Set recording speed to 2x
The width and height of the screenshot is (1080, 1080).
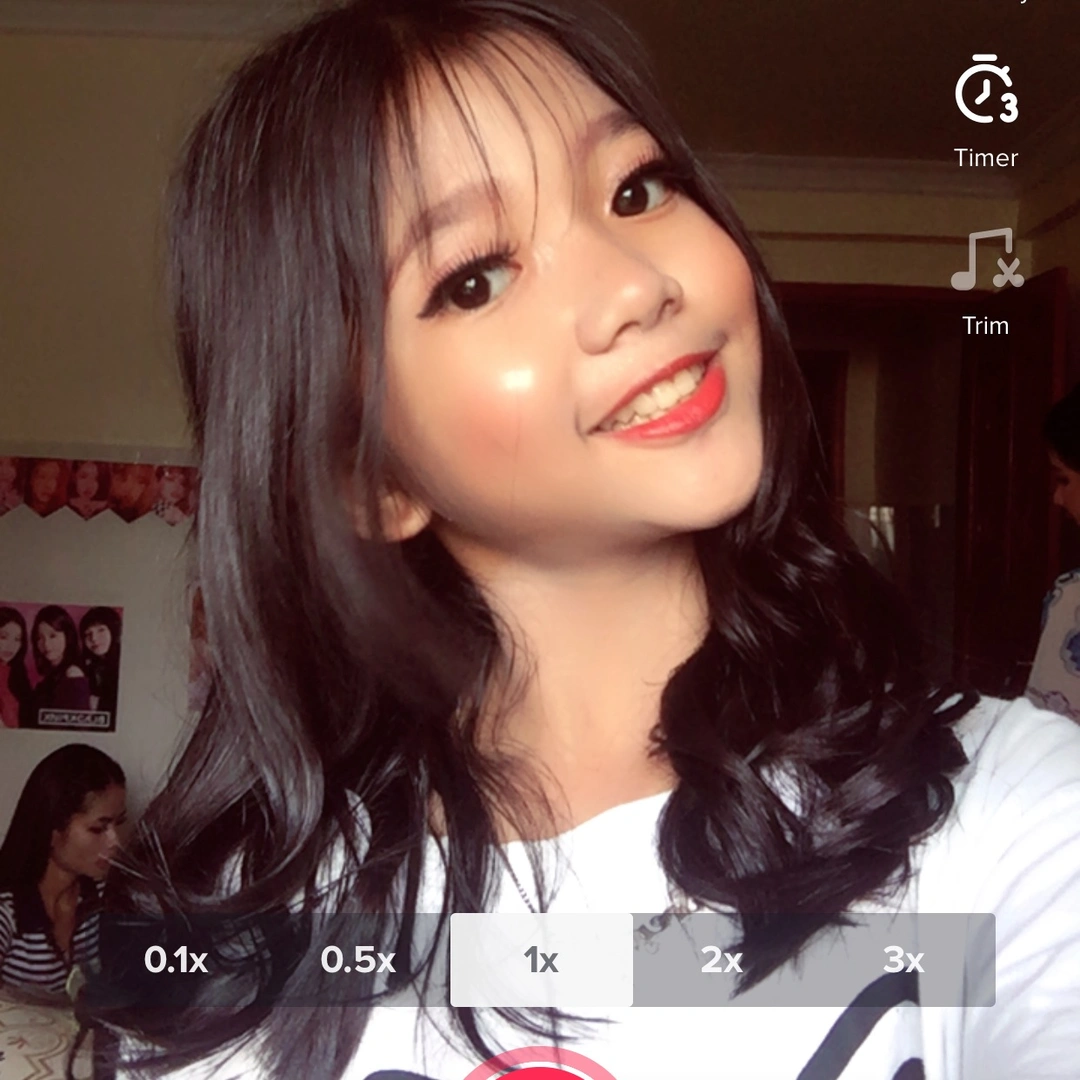[722, 960]
